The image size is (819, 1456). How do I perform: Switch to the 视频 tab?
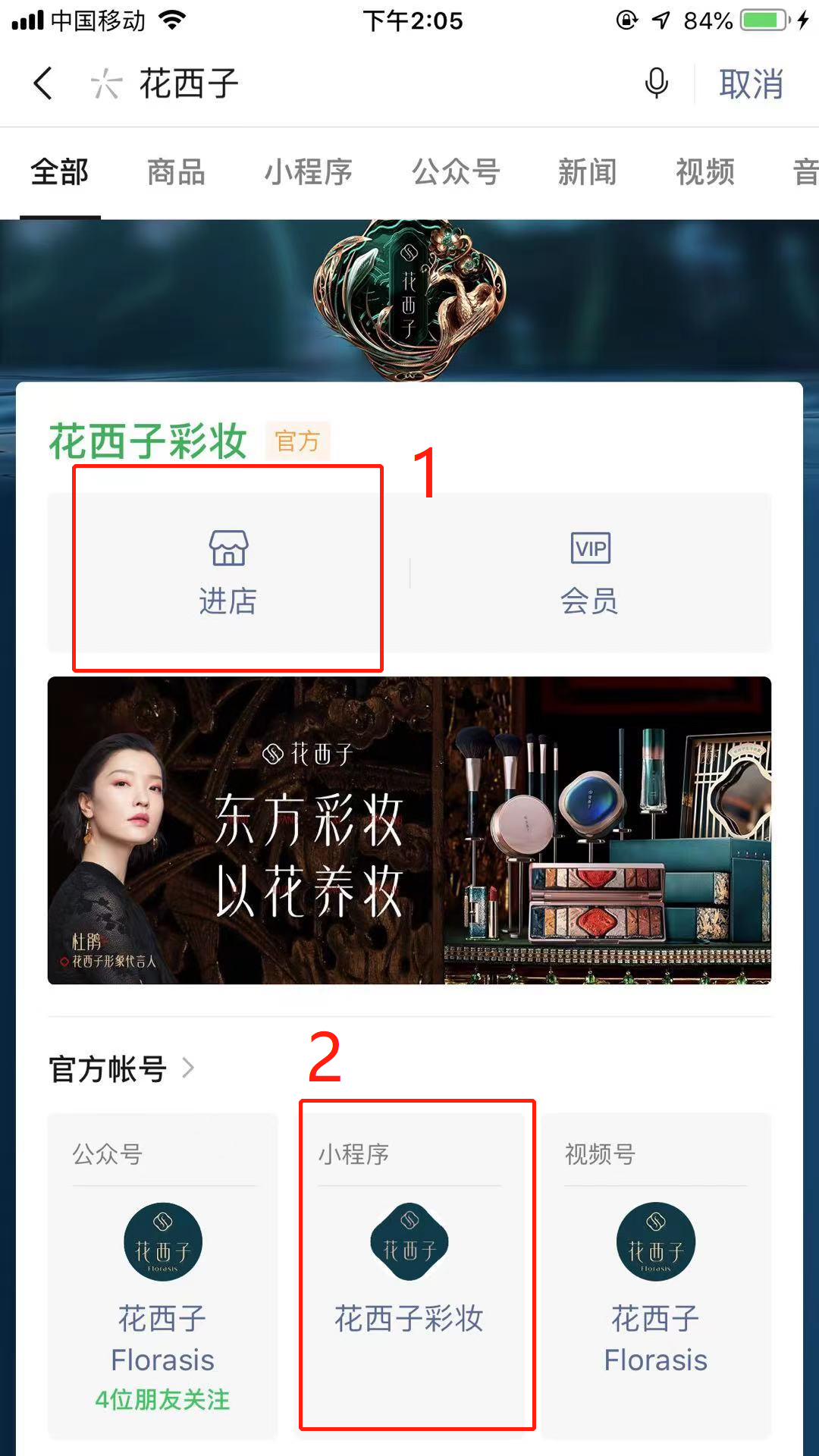click(704, 172)
